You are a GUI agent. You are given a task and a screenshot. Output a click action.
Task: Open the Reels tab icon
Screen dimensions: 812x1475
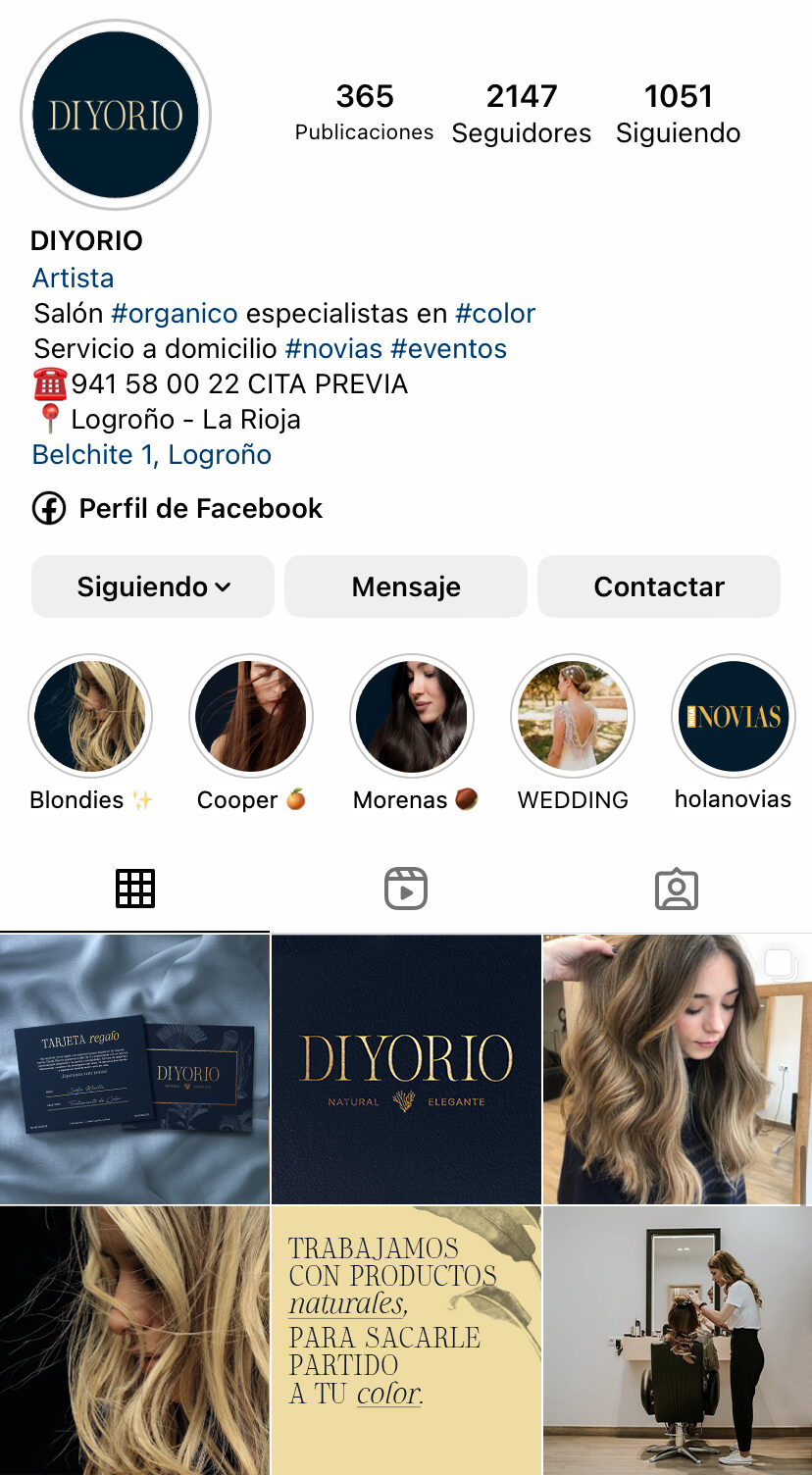406,888
